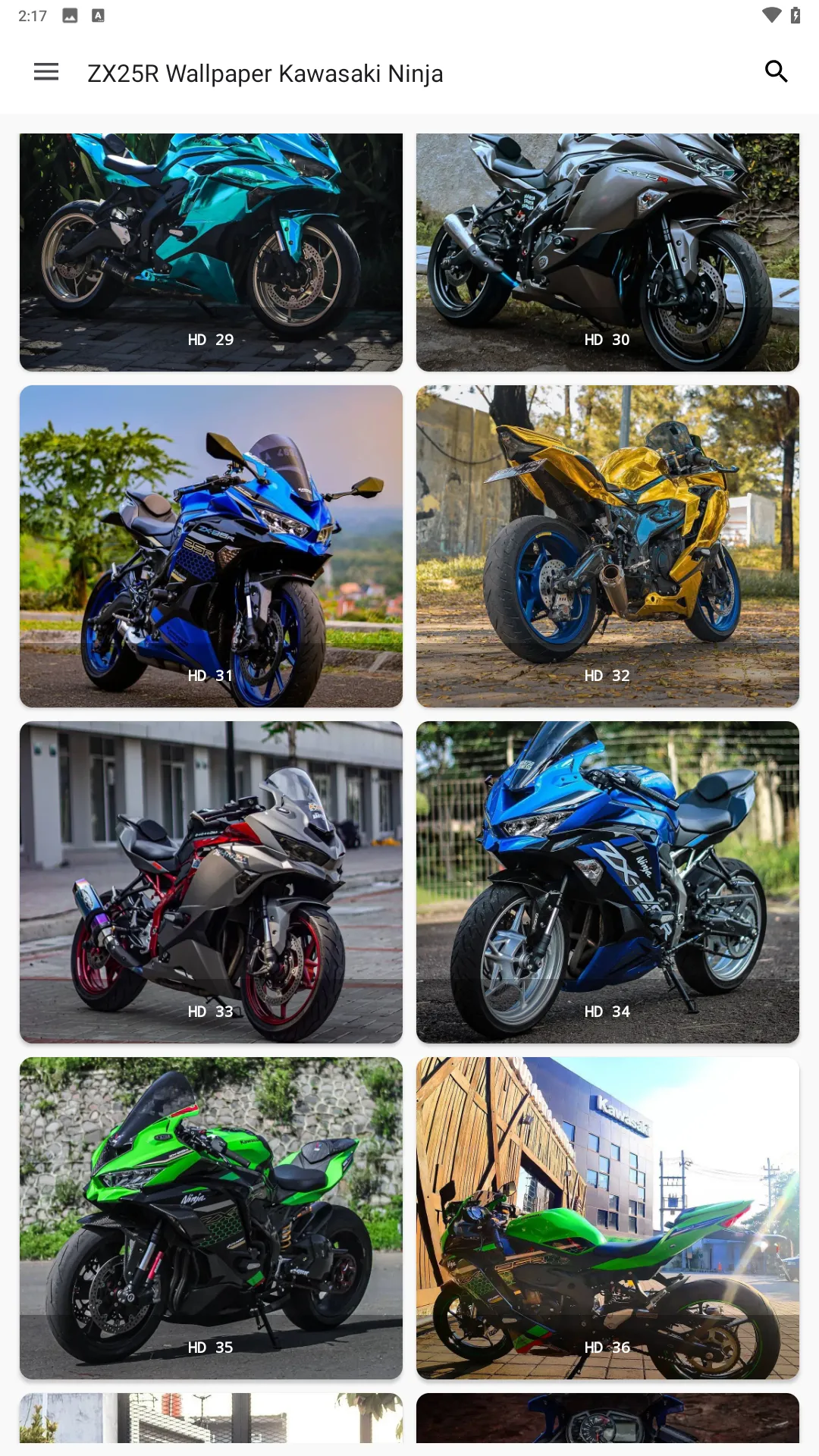Open the hamburger drawer menu

pyautogui.click(x=46, y=72)
